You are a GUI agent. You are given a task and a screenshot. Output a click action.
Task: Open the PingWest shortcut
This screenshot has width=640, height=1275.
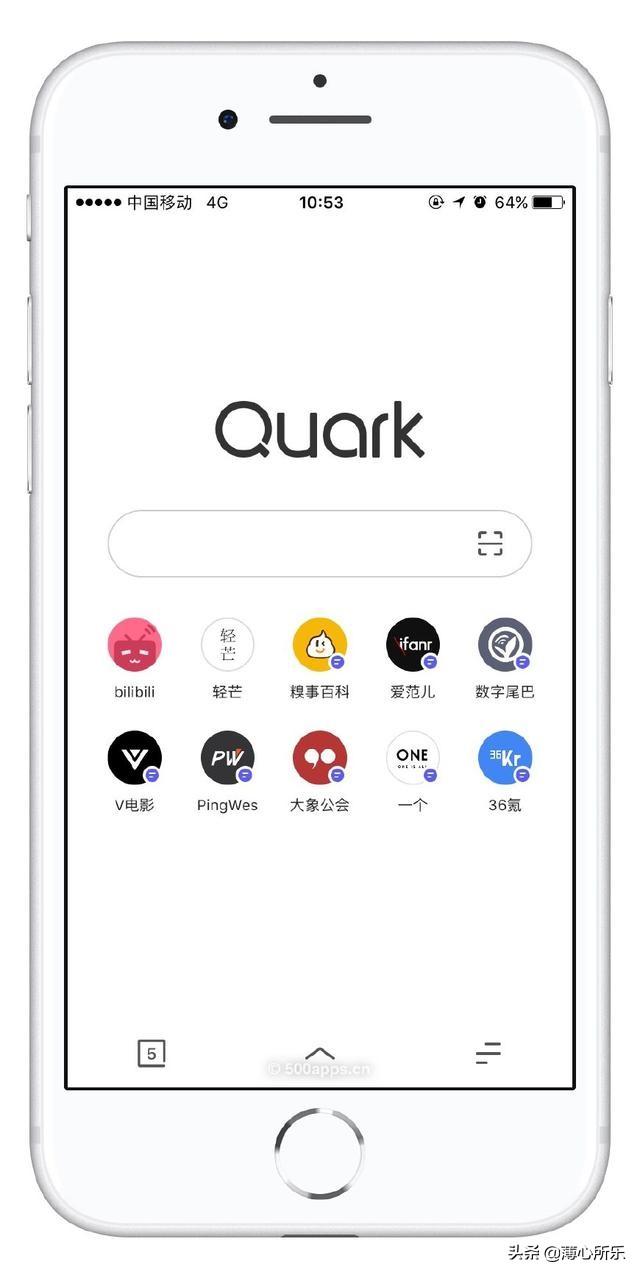click(227, 758)
